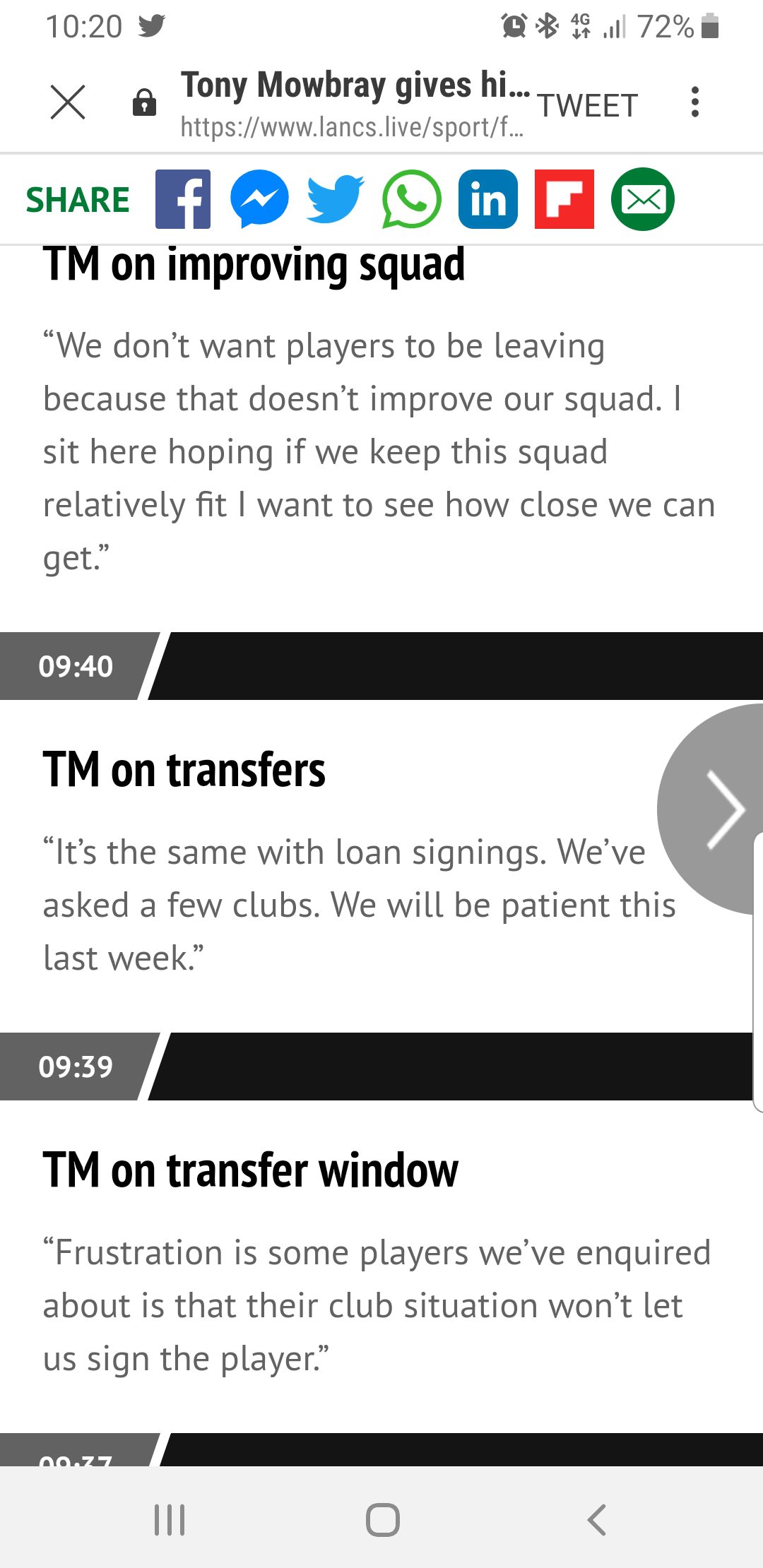View the padlock site security info
This screenshot has height=1568, width=763.
click(144, 102)
